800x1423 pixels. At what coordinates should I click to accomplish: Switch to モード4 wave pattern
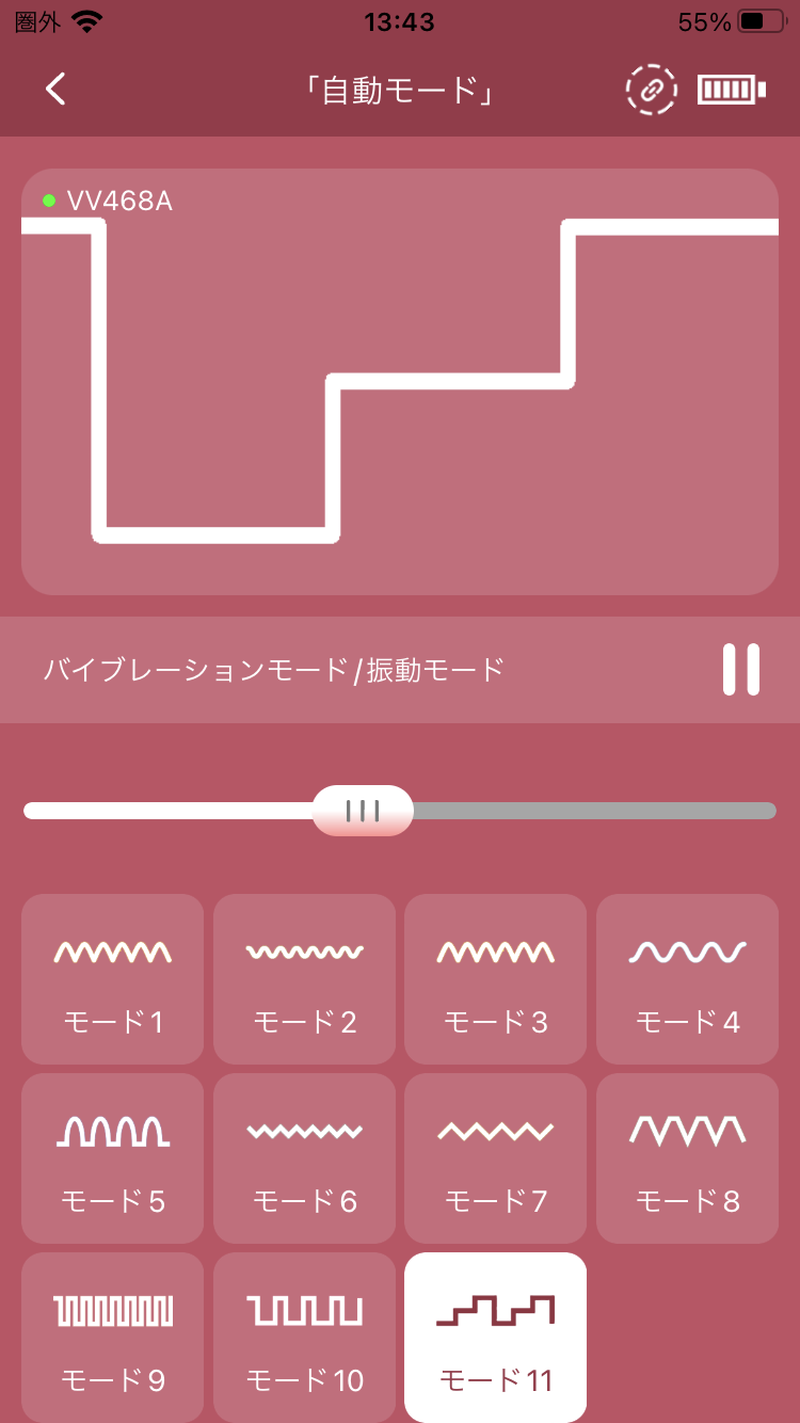coord(687,978)
